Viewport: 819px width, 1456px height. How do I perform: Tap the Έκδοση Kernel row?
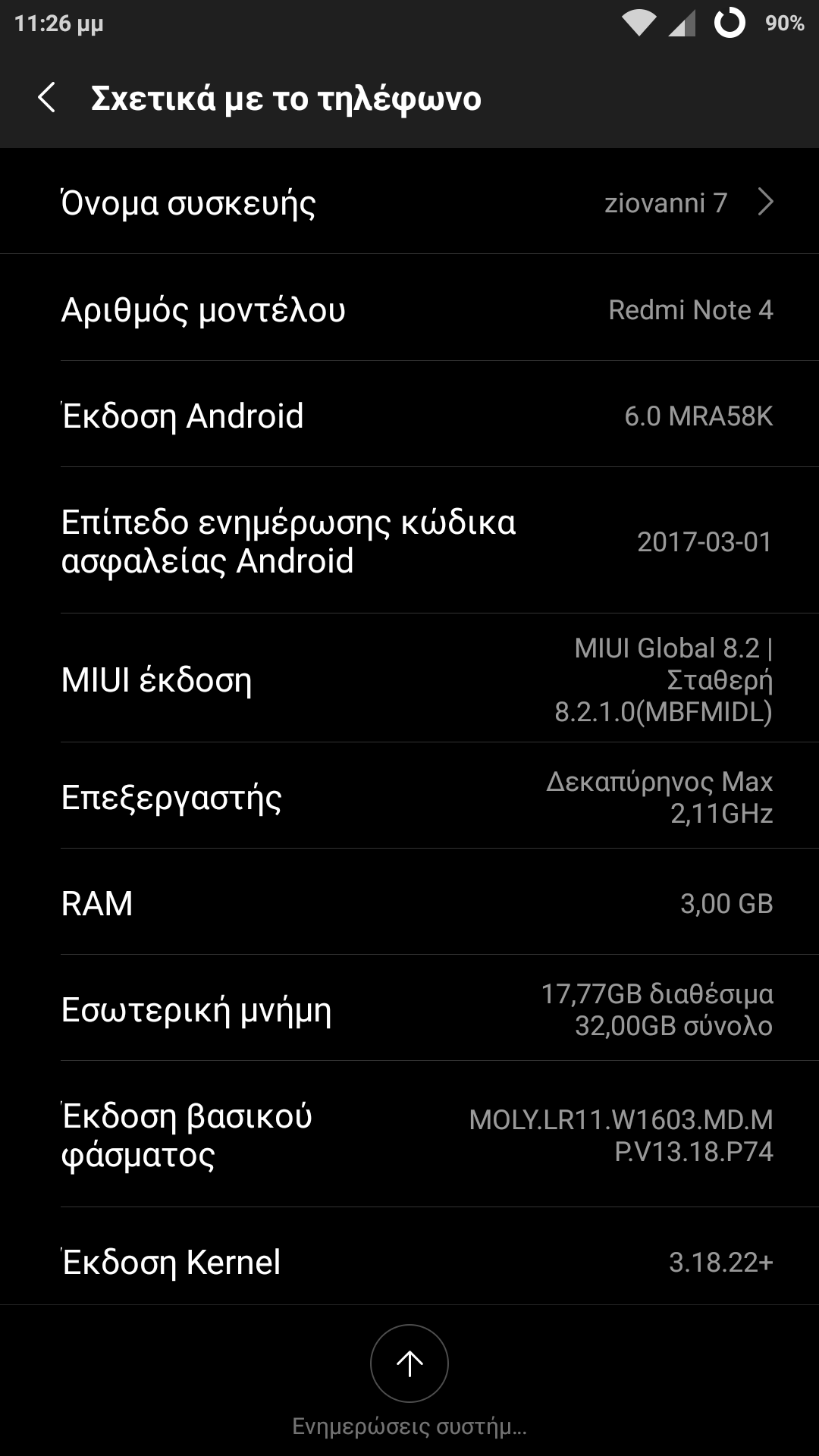[x=409, y=1262]
